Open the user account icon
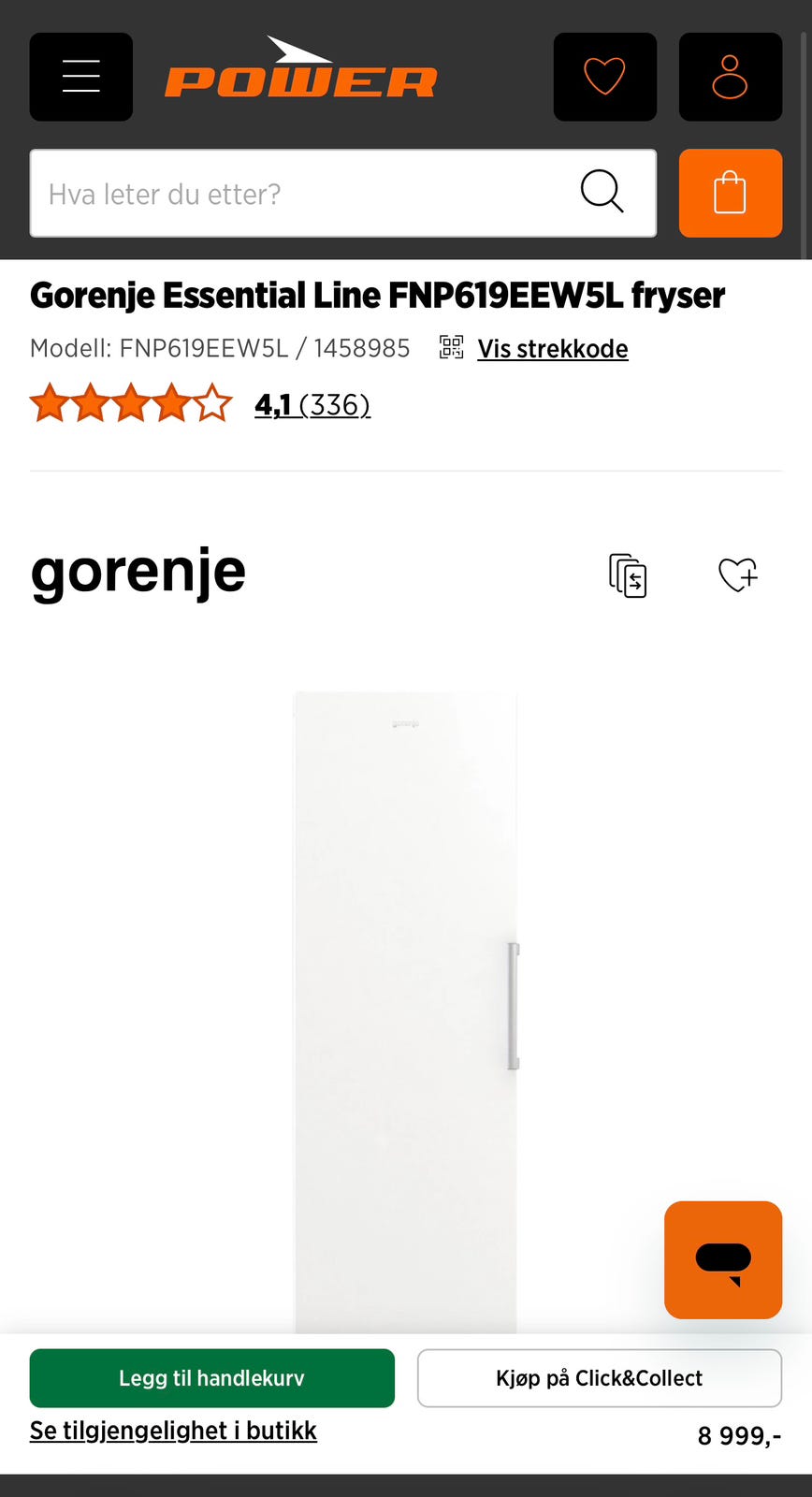Image resolution: width=812 pixels, height=1497 pixels. point(730,77)
